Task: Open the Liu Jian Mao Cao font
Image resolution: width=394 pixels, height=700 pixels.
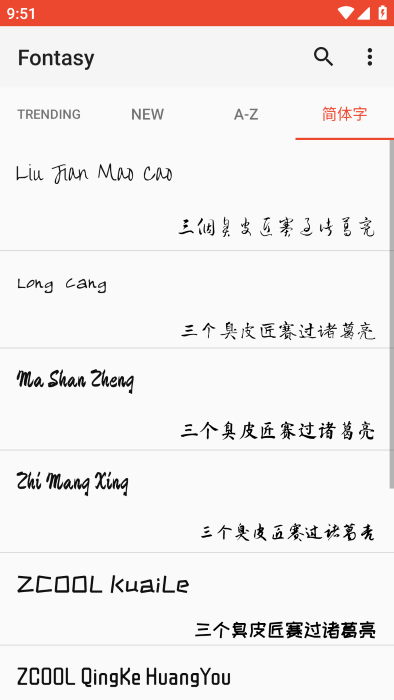Action: [x=195, y=196]
